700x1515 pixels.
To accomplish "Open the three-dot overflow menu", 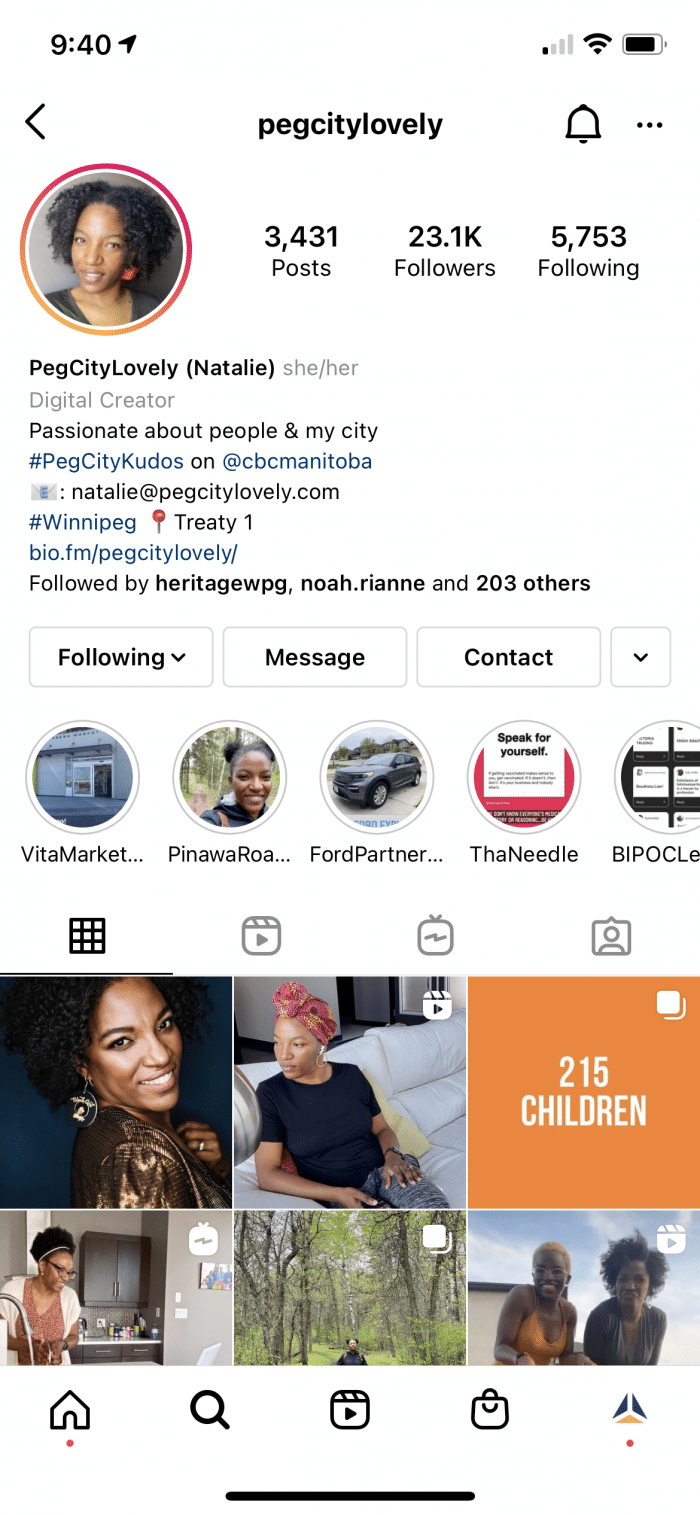I will pyautogui.click(x=650, y=125).
